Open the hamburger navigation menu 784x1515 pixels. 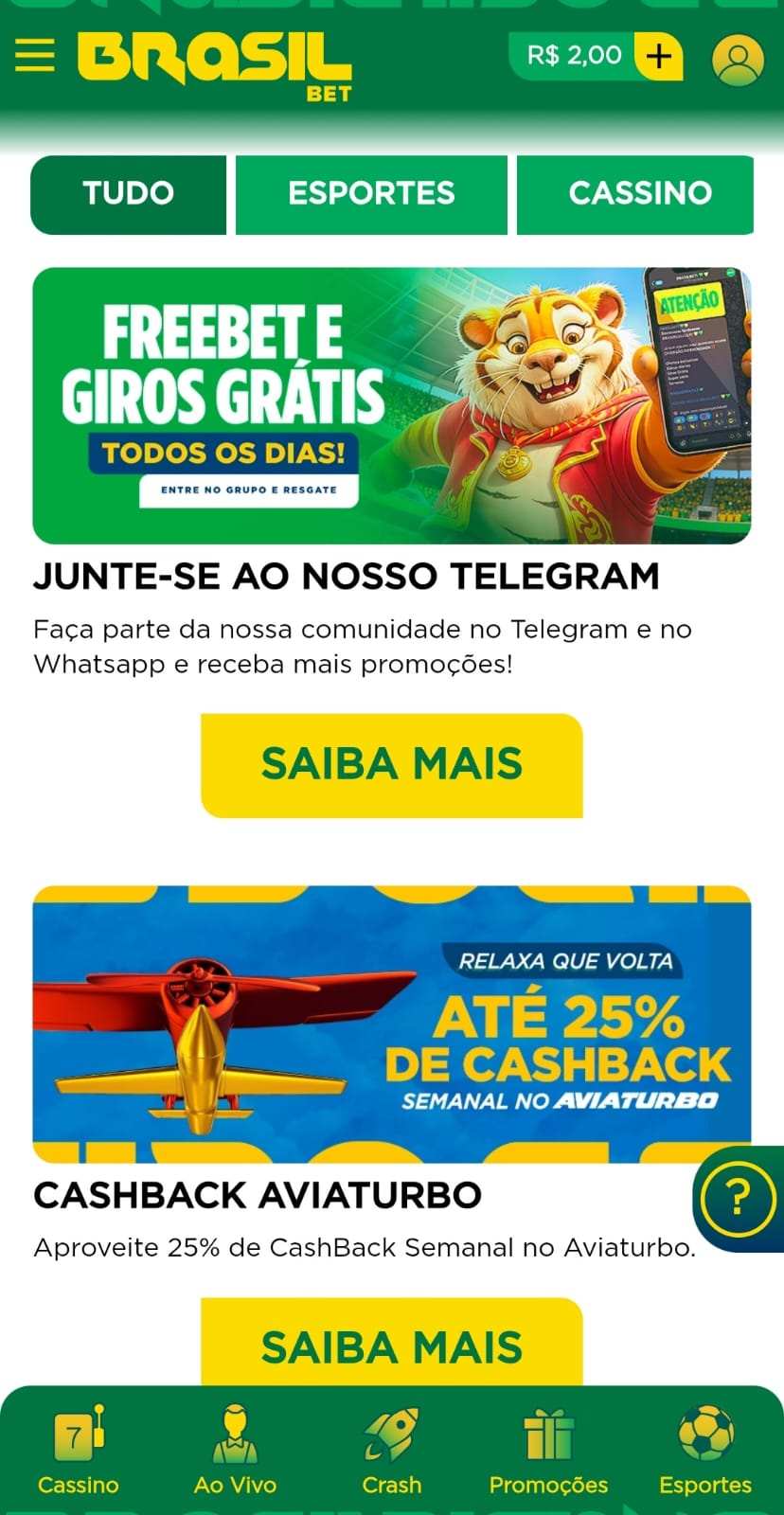point(36,56)
